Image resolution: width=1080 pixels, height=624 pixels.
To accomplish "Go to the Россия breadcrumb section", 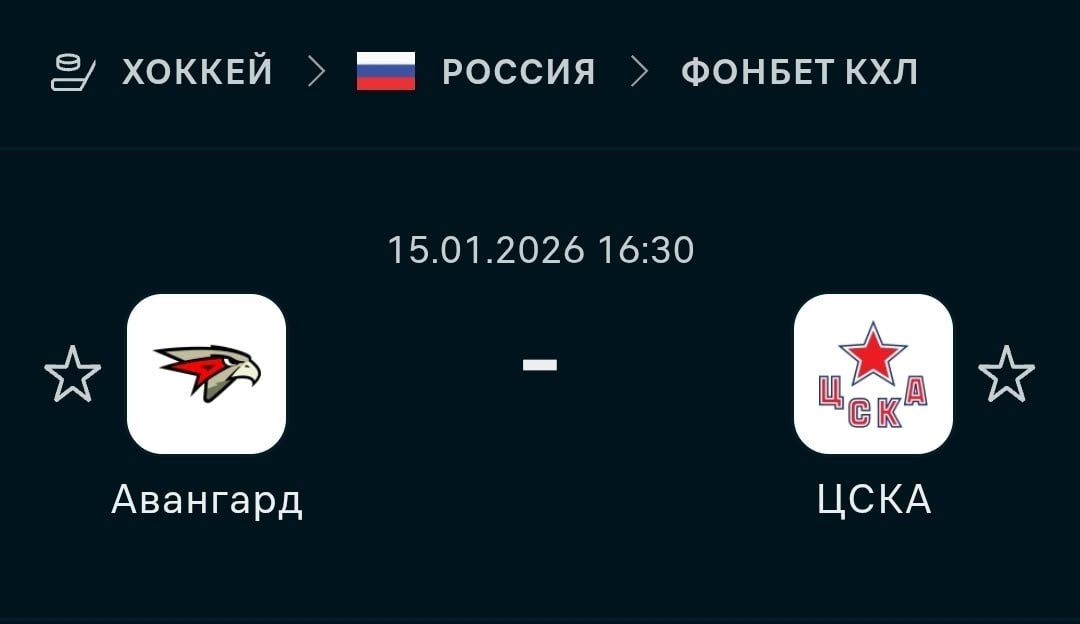I will (517, 72).
